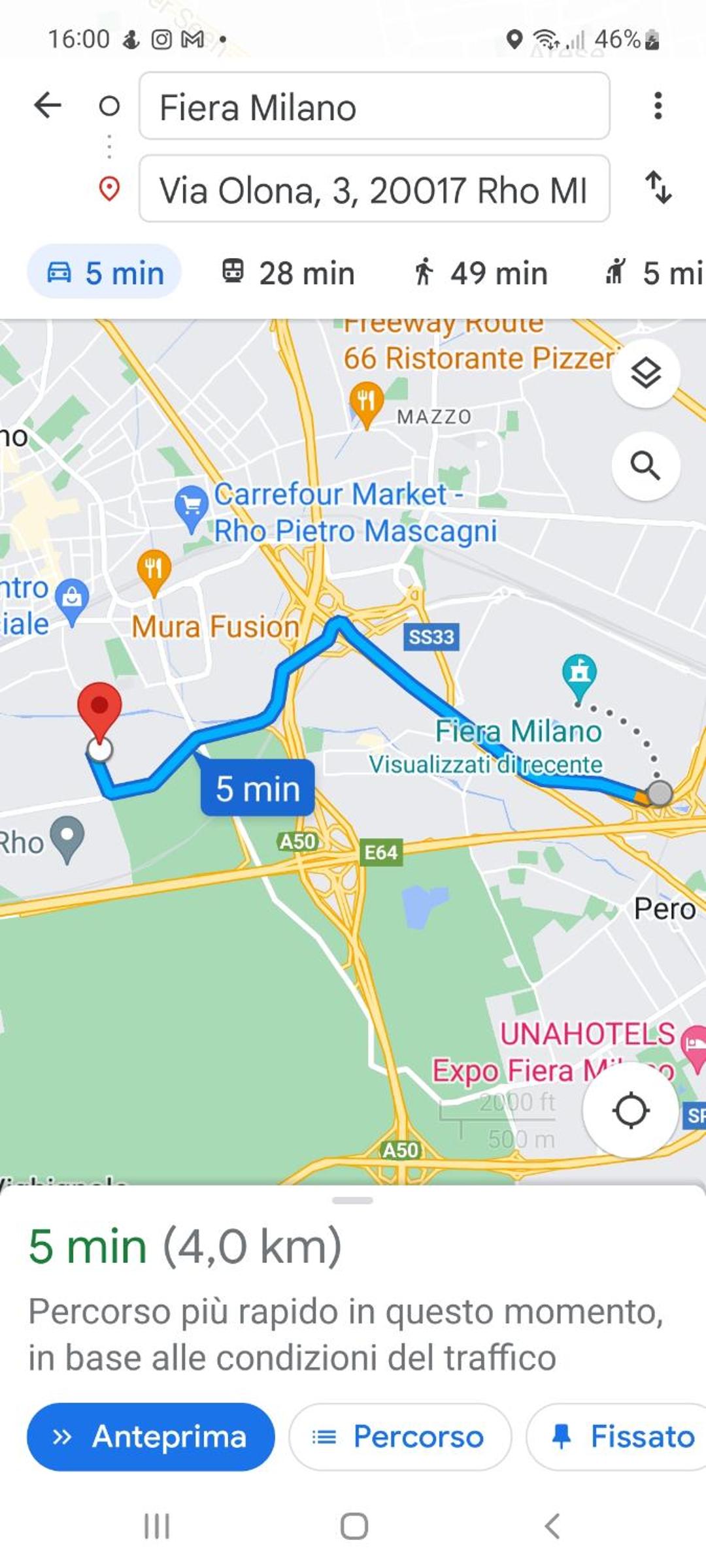The width and height of the screenshot is (706, 1568).
Task: Open the three-dot overflow menu
Action: click(x=658, y=106)
